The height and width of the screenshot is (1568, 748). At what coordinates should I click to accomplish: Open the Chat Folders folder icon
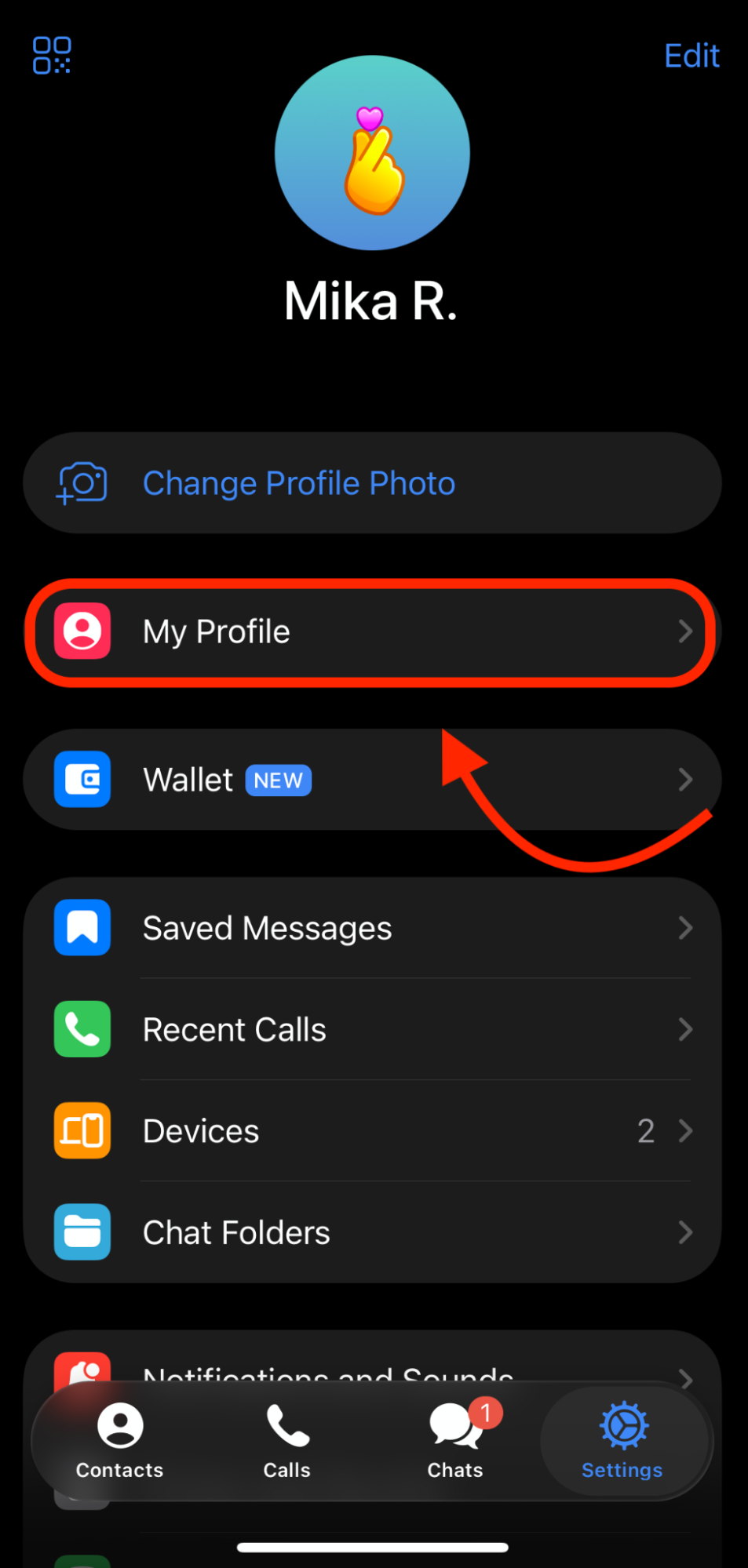click(82, 1231)
